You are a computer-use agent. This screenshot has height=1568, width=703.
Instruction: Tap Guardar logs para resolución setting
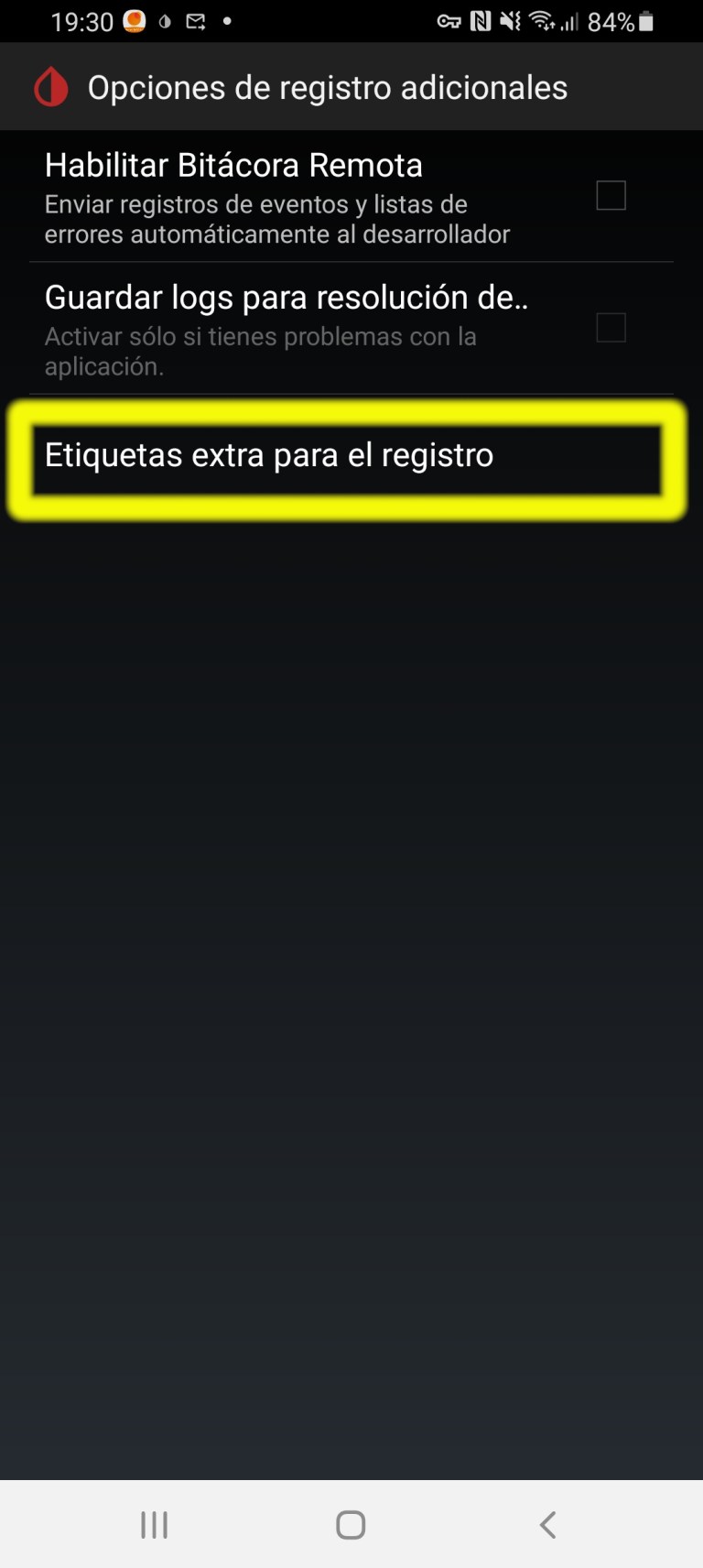275,328
